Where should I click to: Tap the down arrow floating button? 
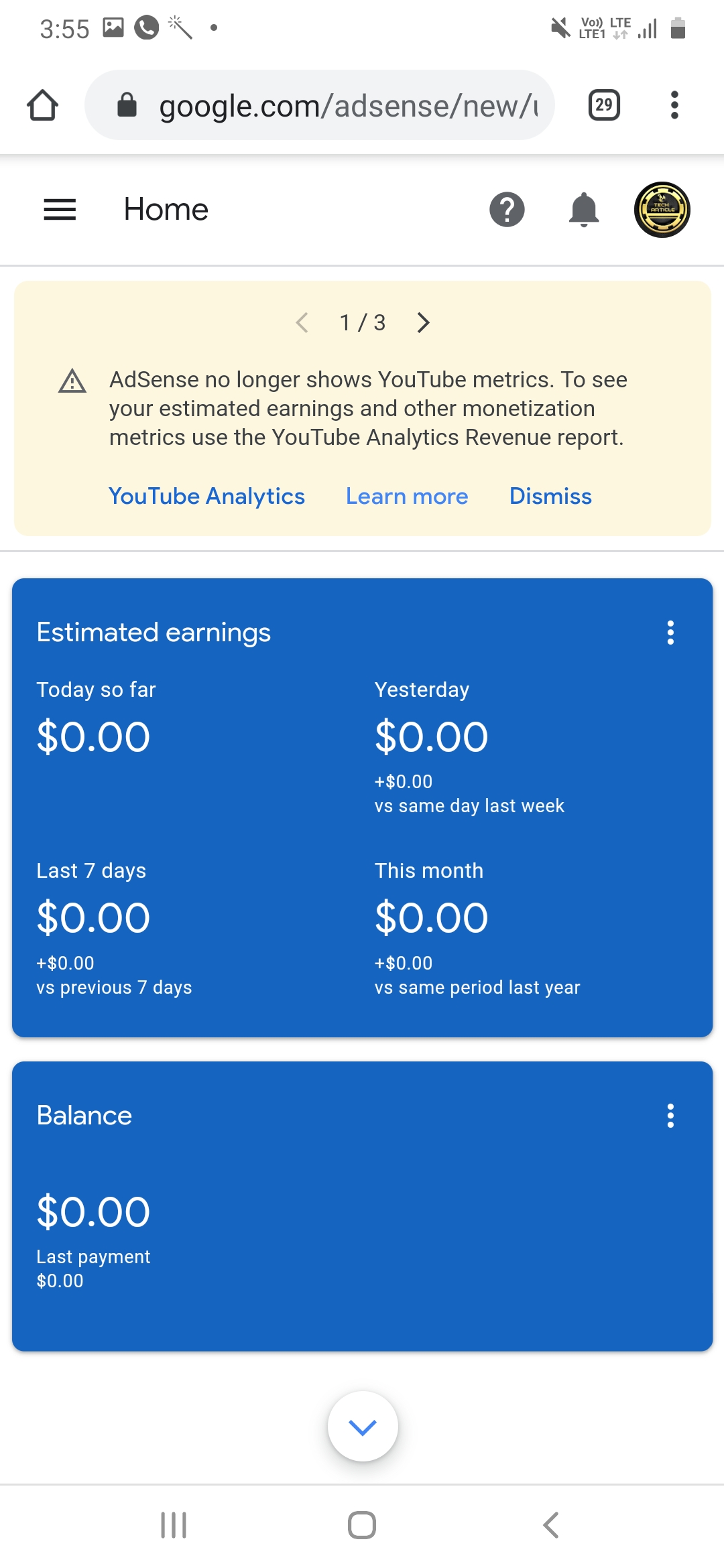coord(363,1427)
